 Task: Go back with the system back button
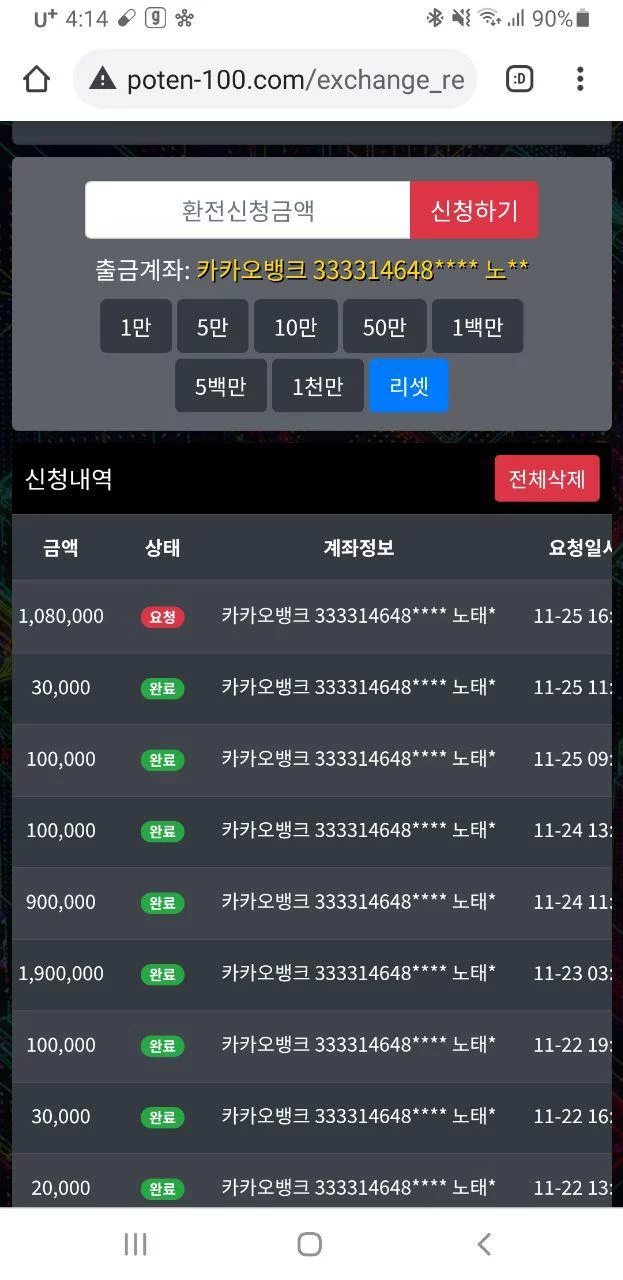pos(484,1244)
